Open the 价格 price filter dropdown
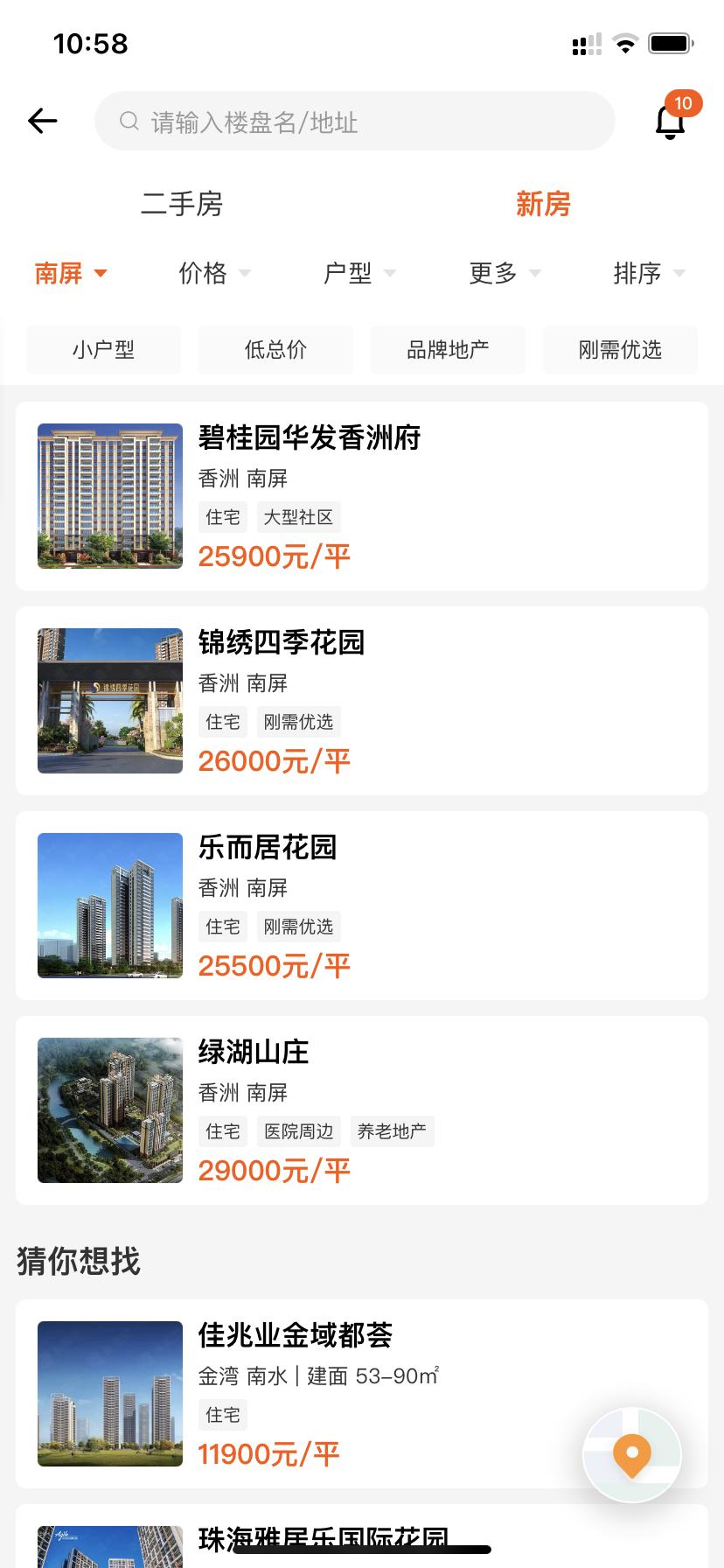724x1568 pixels. pyautogui.click(x=212, y=273)
